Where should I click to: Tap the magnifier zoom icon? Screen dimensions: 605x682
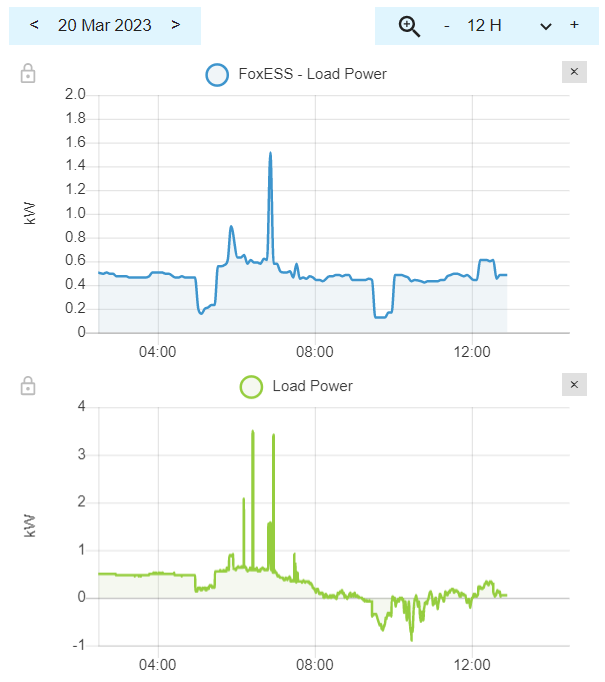pos(408,26)
